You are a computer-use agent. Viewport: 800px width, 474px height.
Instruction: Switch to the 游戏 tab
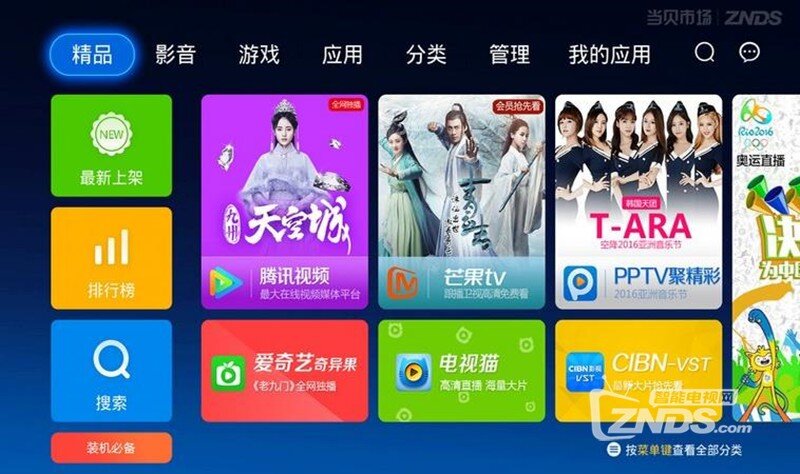pos(259,54)
